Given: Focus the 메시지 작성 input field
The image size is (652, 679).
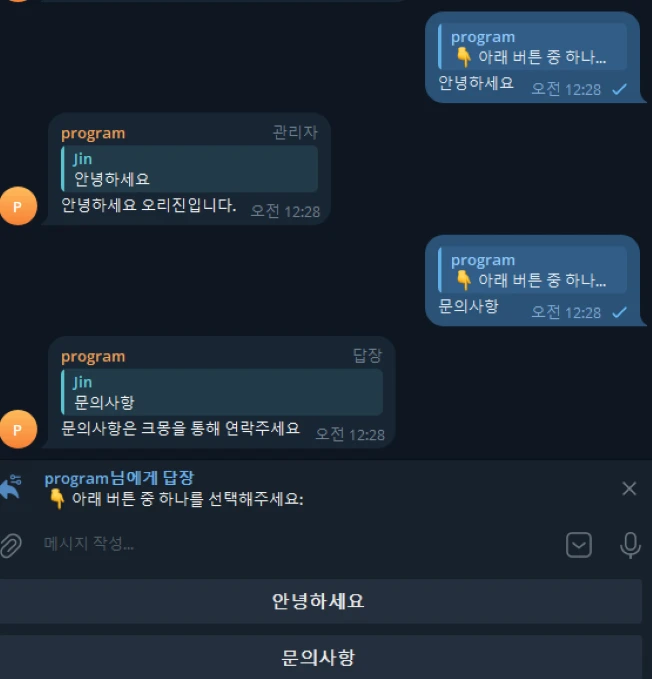Looking at the screenshot, I should (x=290, y=544).
